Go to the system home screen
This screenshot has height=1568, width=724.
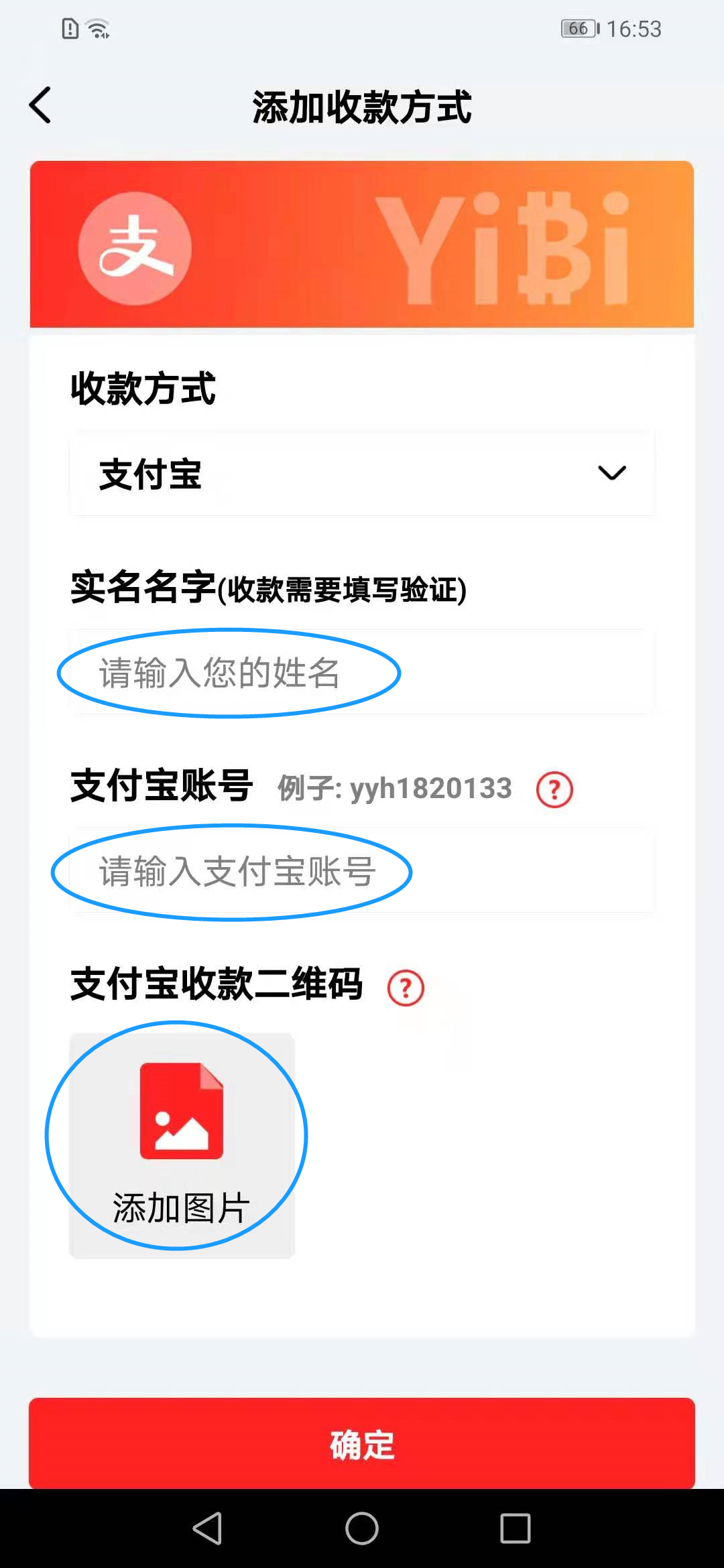362,1528
